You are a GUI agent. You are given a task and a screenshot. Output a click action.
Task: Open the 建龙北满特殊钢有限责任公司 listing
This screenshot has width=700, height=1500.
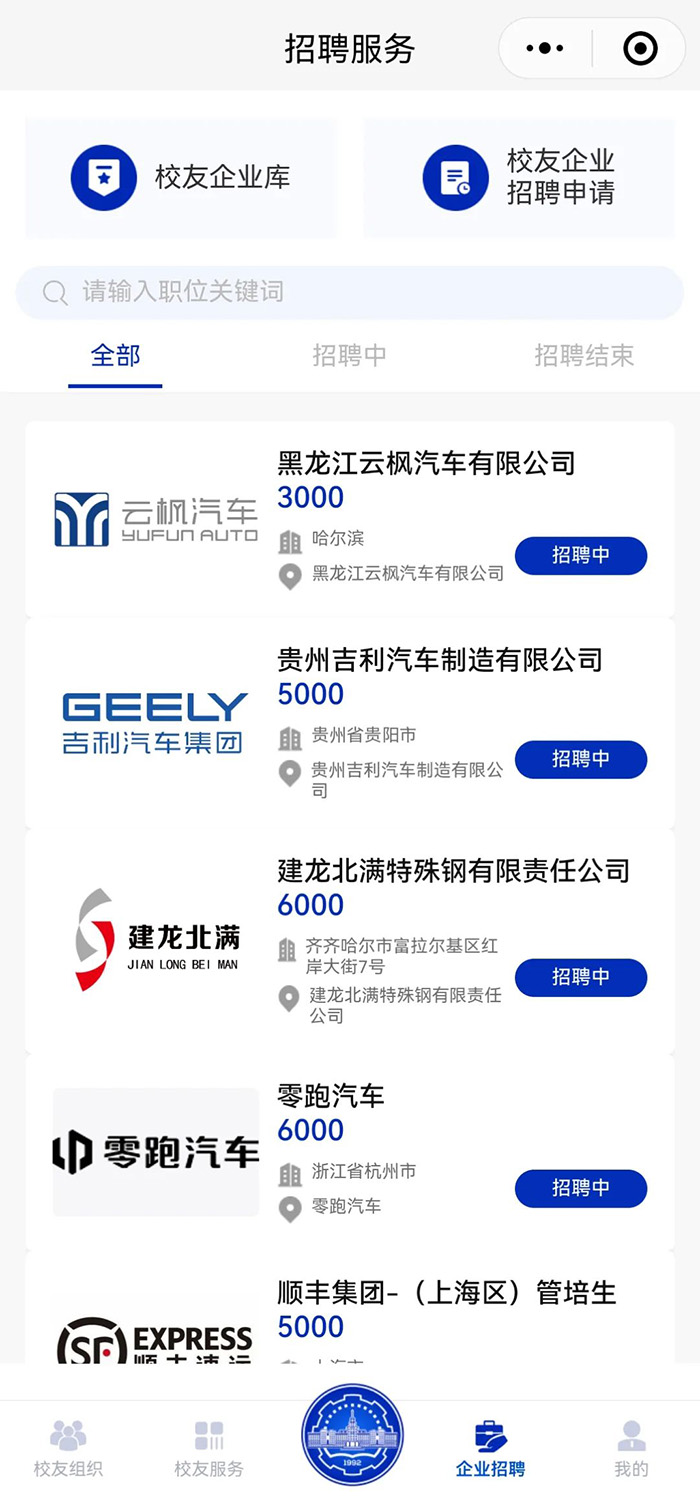pyautogui.click(x=350, y=941)
